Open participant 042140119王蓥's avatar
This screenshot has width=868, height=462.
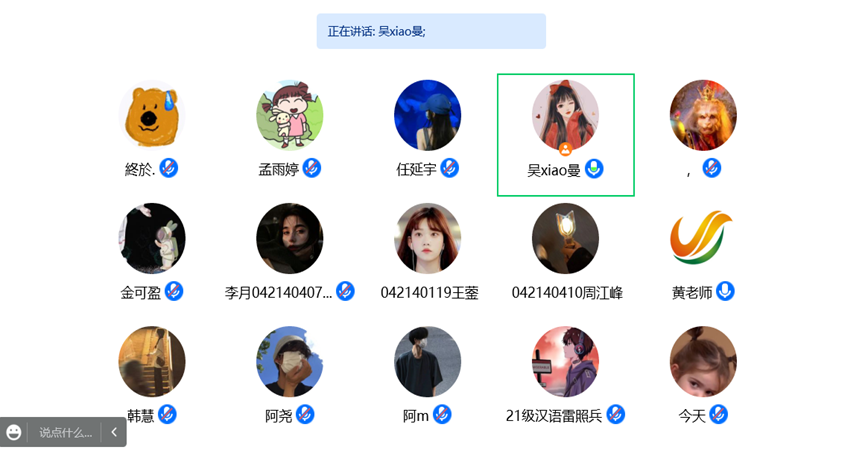pos(428,238)
